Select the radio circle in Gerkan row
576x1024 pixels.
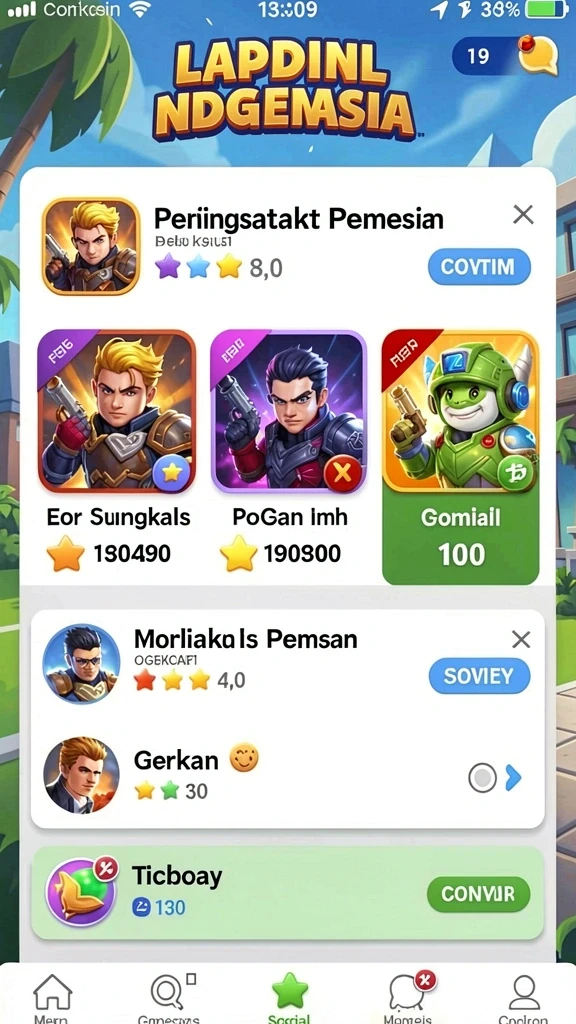[x=483, y=778]
